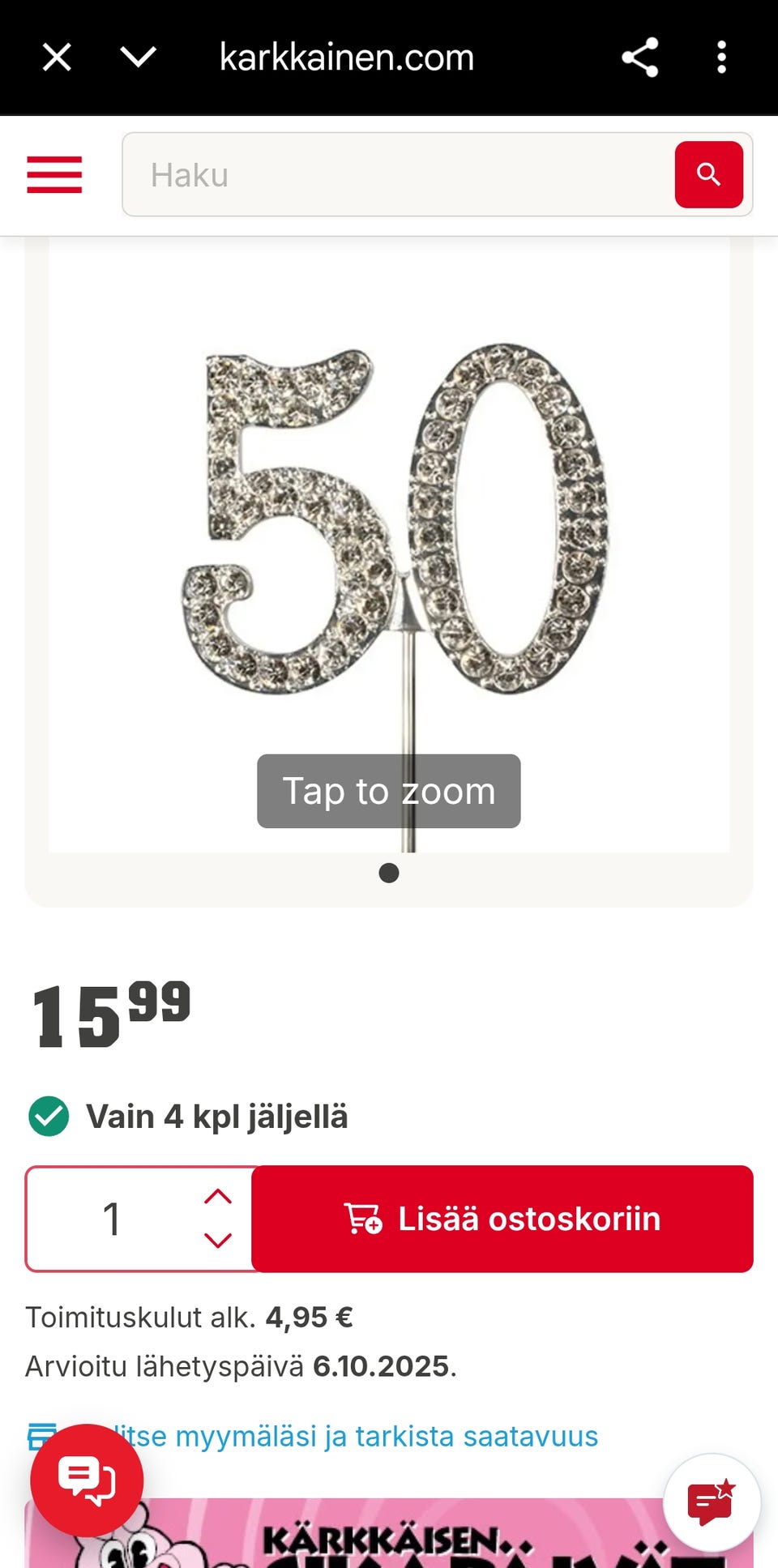Open the search magnifier button
This screenshot has width=778, height=1568.
point(708,175)
